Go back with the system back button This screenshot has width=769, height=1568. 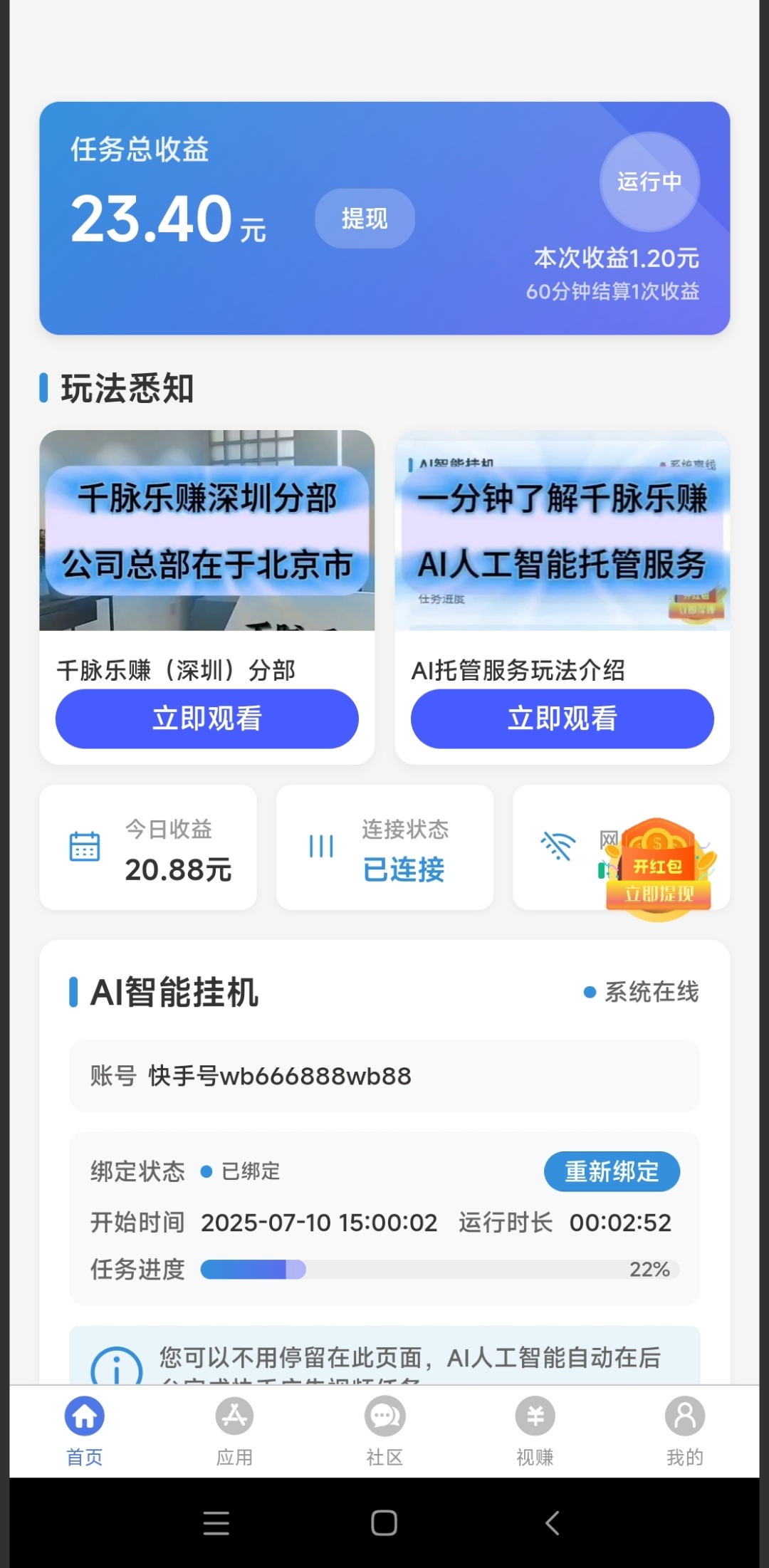click(x=553, y=1523)
